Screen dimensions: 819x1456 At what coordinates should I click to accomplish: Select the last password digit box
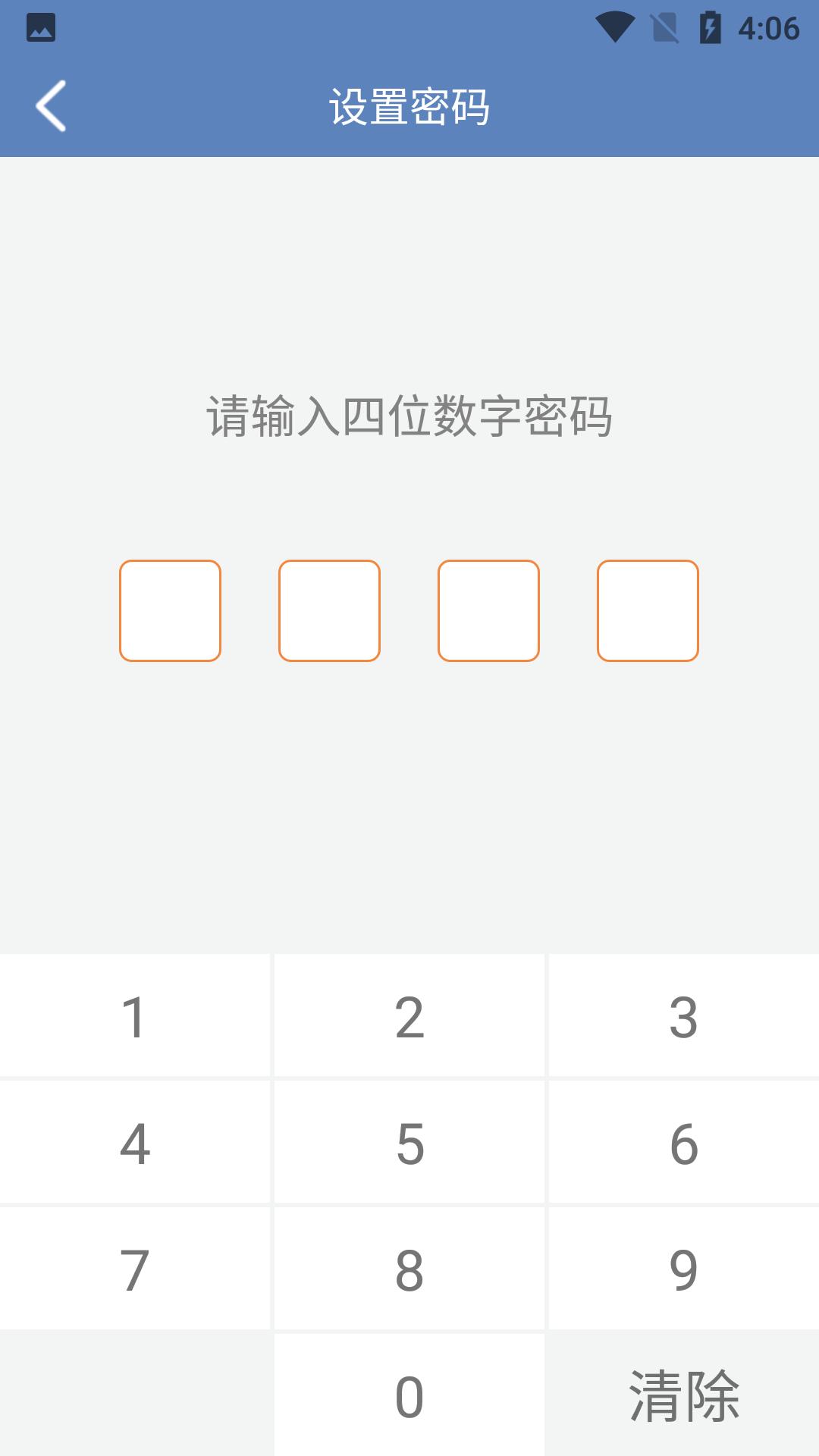[648, 610]
